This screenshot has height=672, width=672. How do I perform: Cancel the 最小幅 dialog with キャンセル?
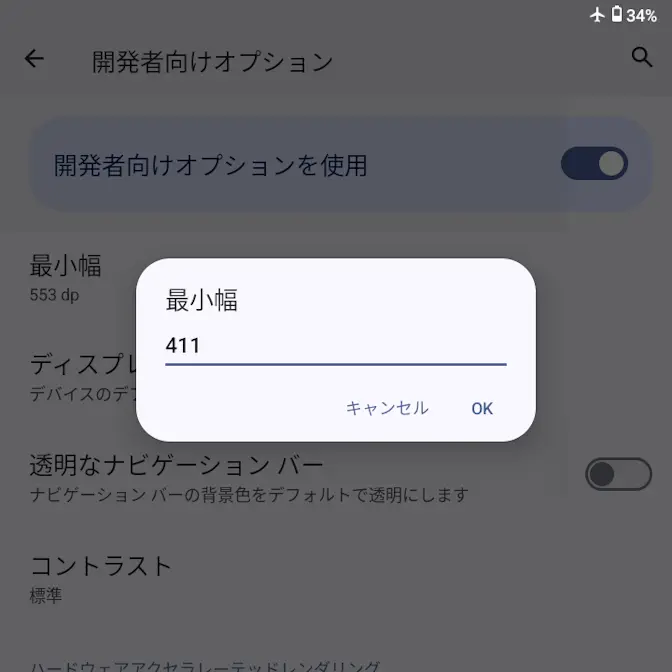click(387, 408)
